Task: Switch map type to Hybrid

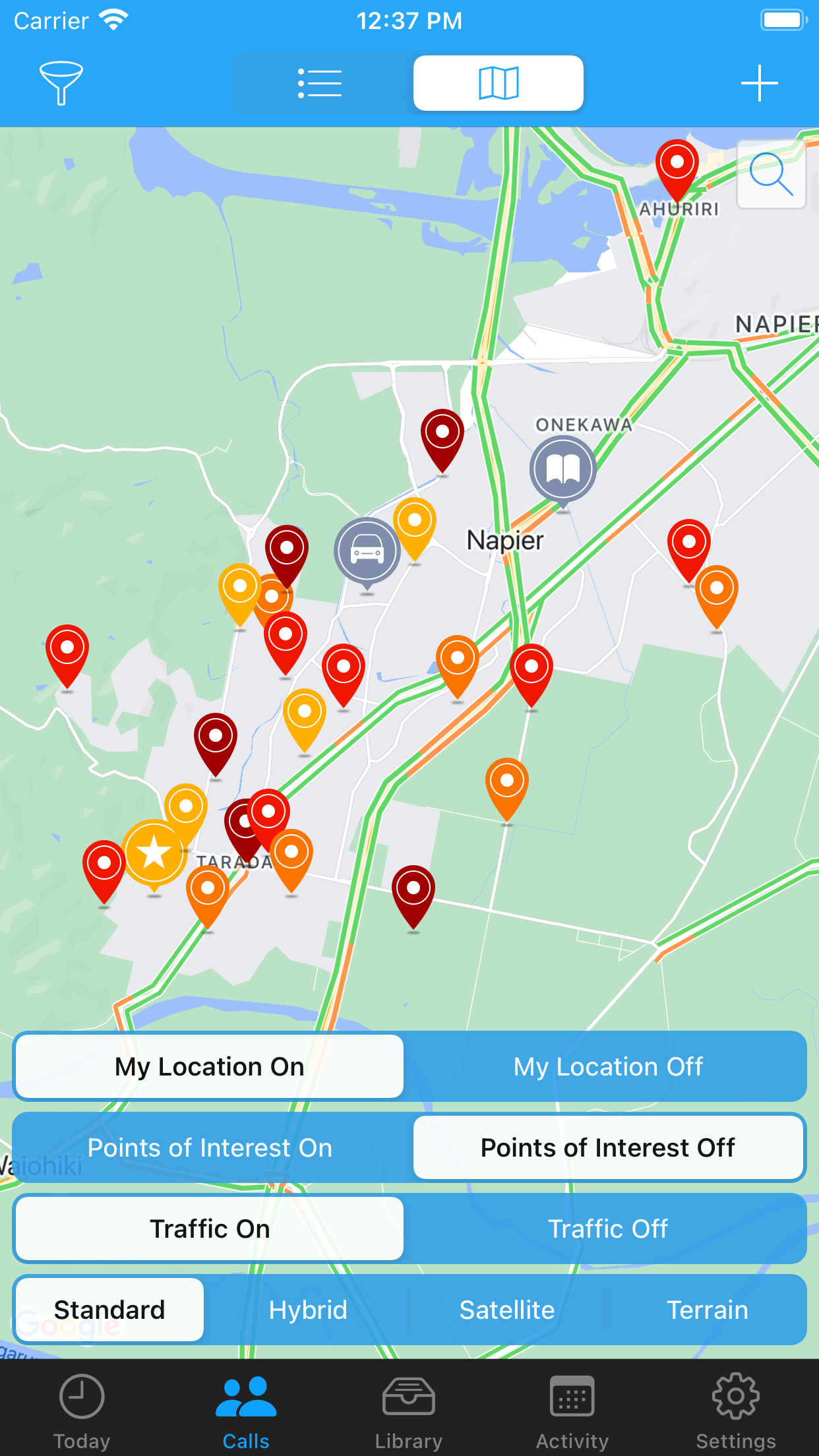Action: click(308, 1310)
